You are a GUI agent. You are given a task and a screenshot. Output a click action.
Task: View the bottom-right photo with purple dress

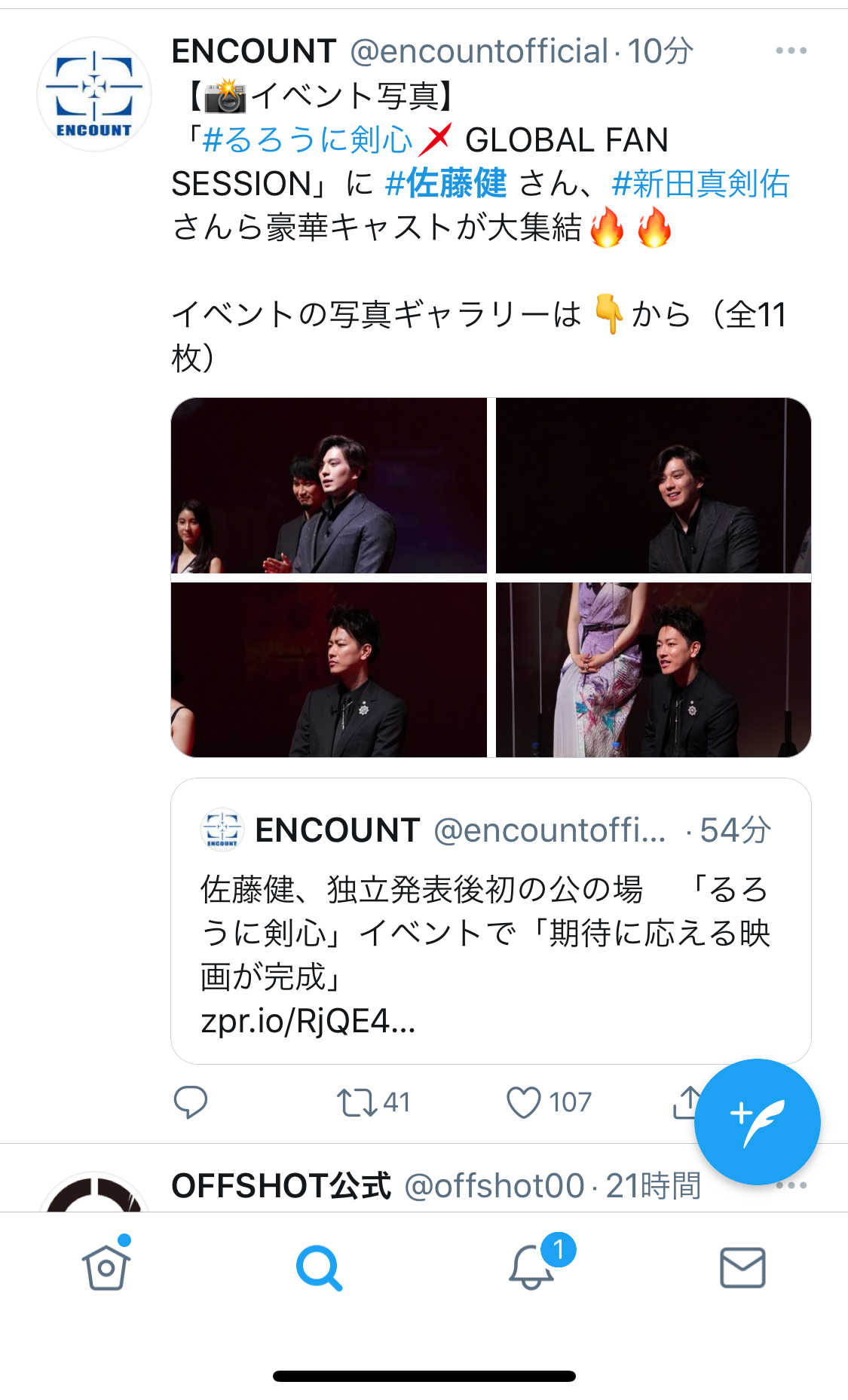click(654, 670)
